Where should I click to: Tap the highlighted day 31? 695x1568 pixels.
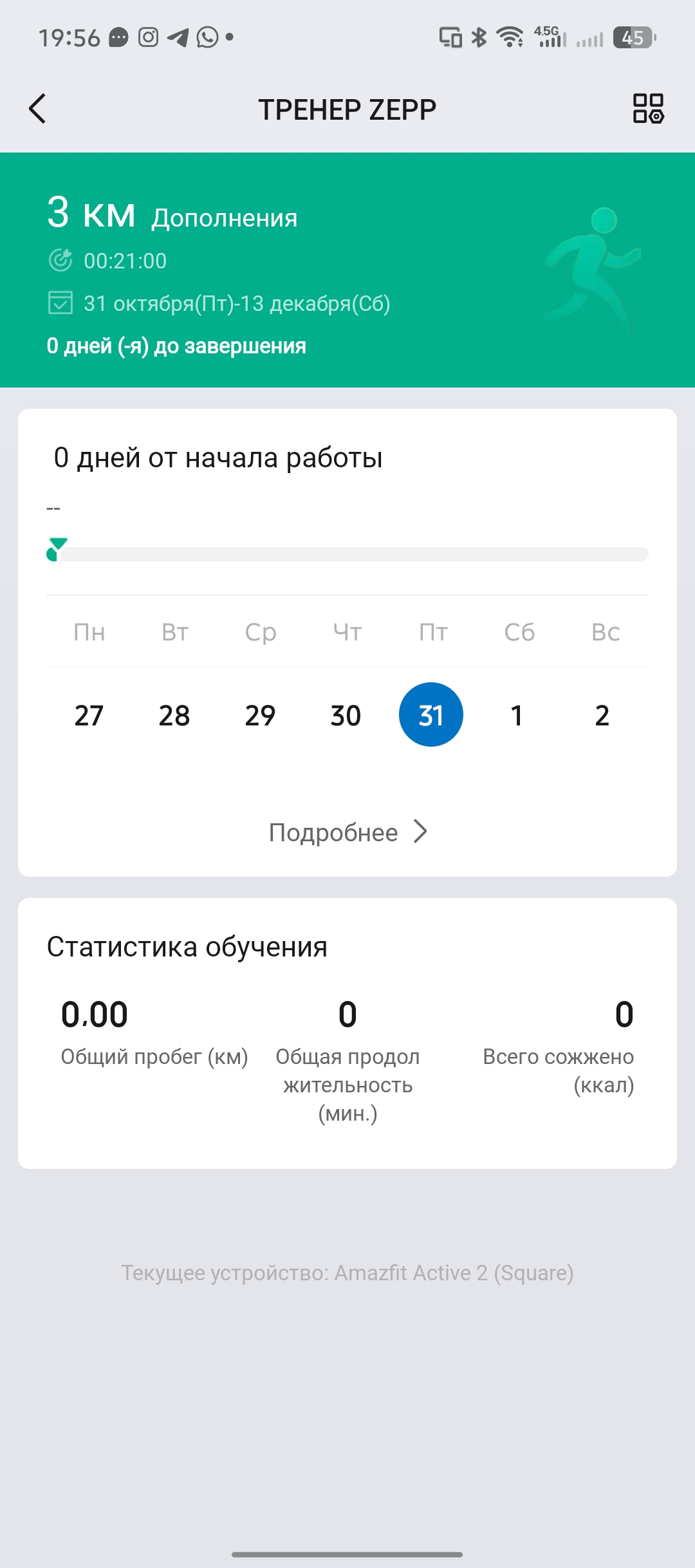pyautogui.click(x=431, y=715)
